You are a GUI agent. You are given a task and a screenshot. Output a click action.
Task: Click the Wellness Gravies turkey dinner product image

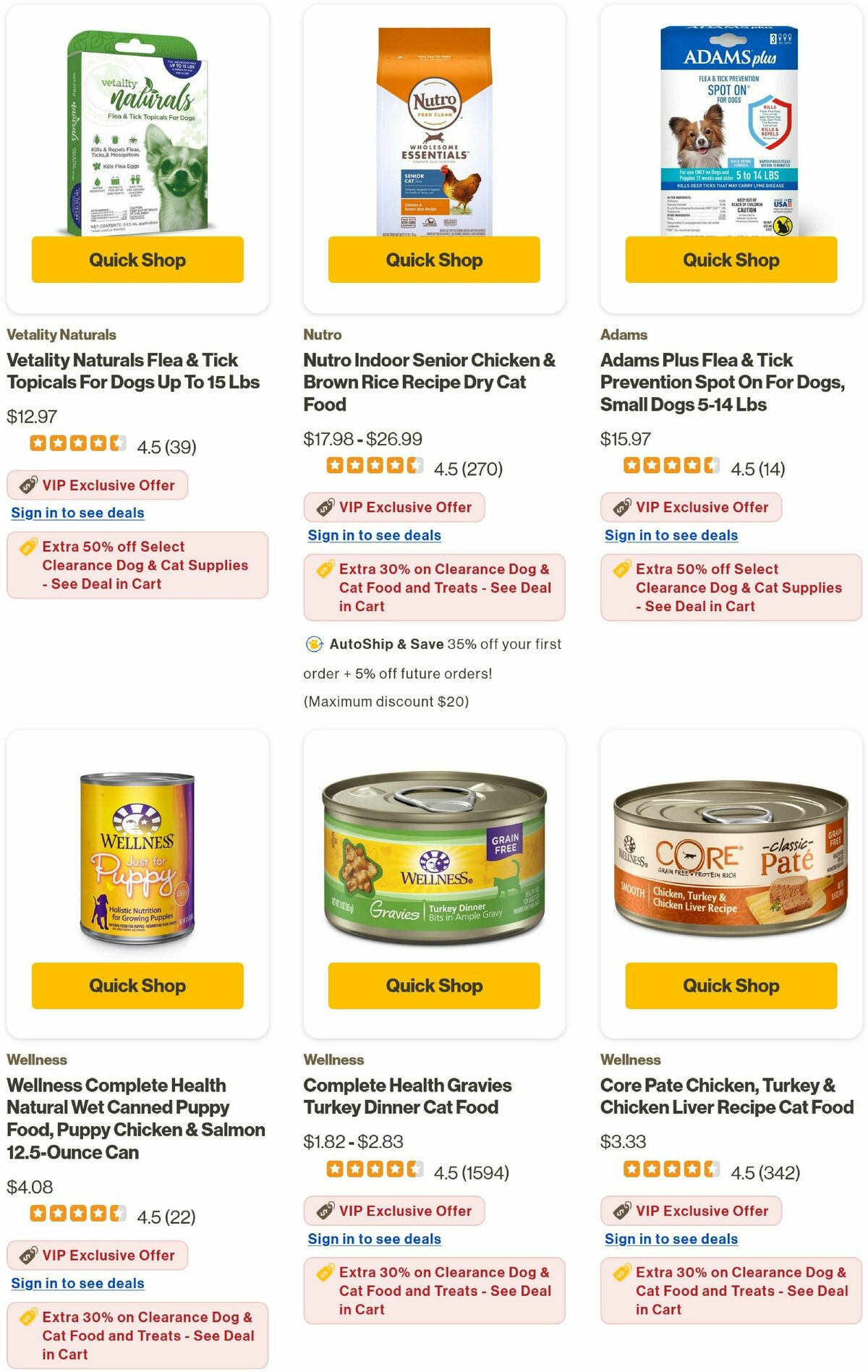pos(435,850)
